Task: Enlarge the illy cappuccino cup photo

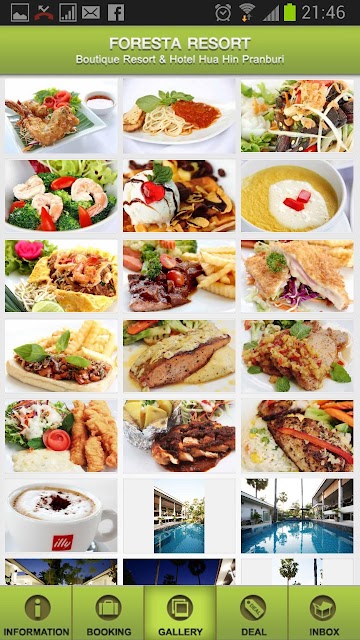Action: tap(61, 516)
